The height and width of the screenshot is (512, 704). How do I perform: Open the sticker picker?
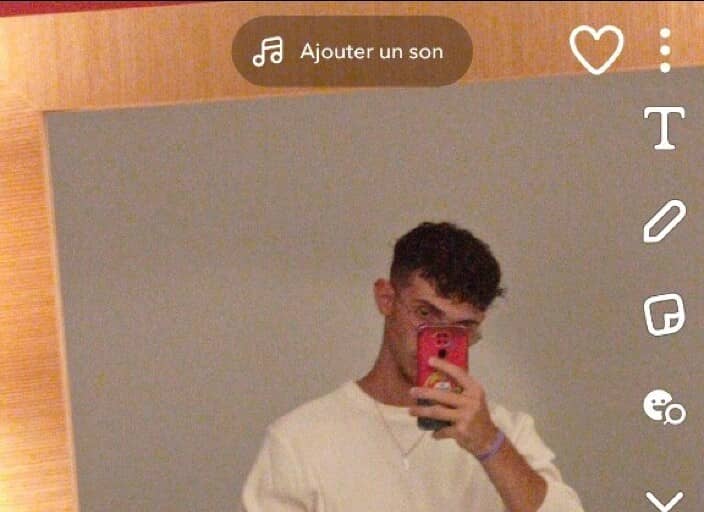point(664,314)
